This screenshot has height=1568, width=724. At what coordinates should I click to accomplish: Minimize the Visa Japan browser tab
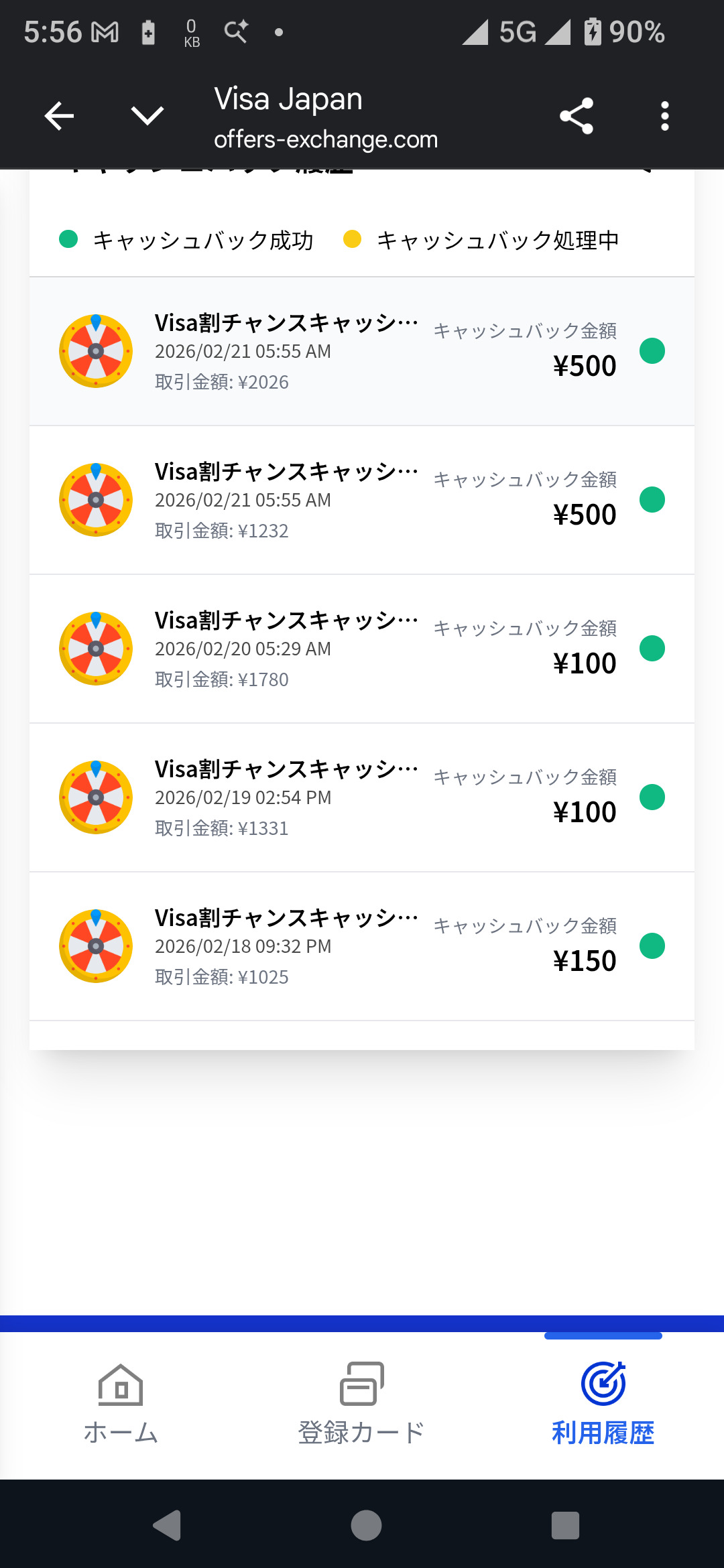pyautogui.click(x=147, y=116)
